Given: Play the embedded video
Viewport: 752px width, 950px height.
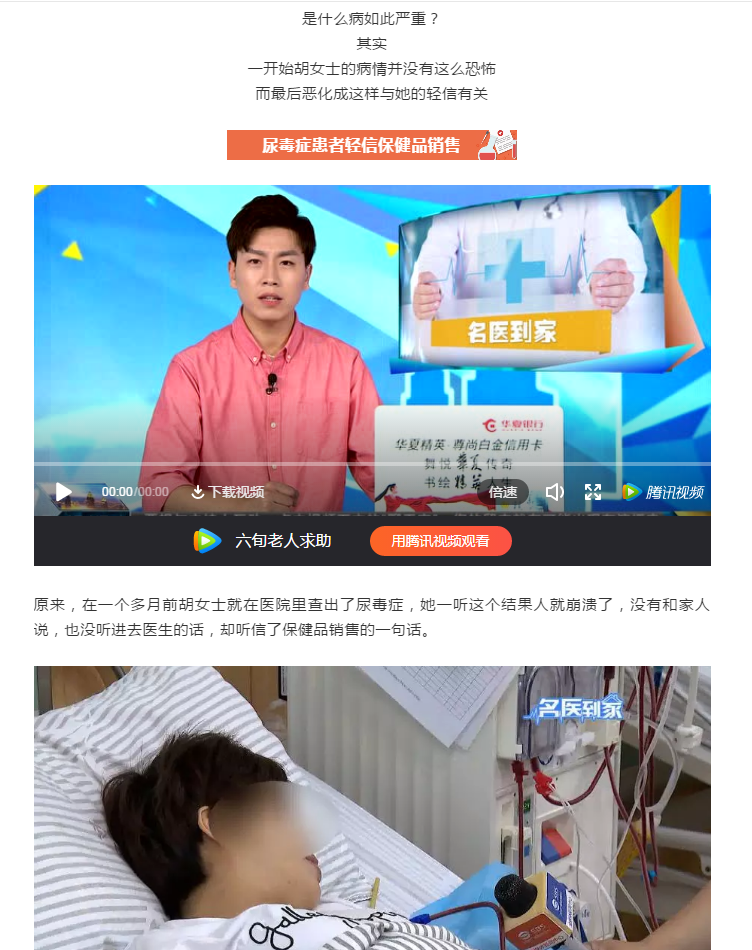Looking at the screenshot, I should (x=63, y=492).
